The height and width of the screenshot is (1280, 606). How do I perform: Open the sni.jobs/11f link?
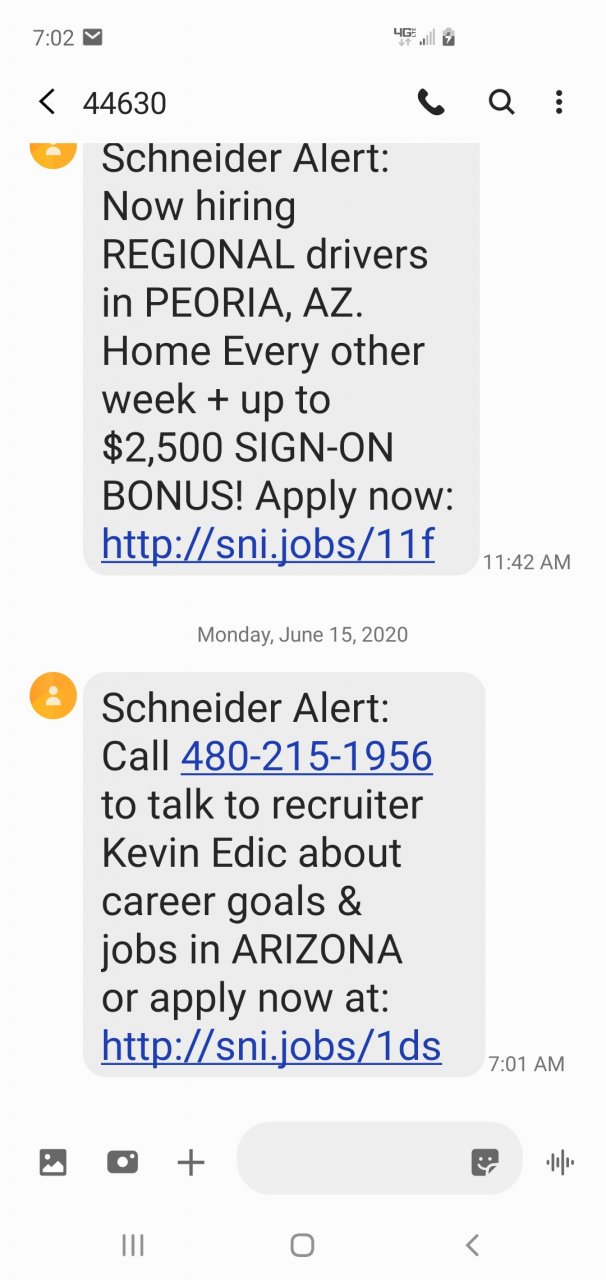[x=268, y=544]
